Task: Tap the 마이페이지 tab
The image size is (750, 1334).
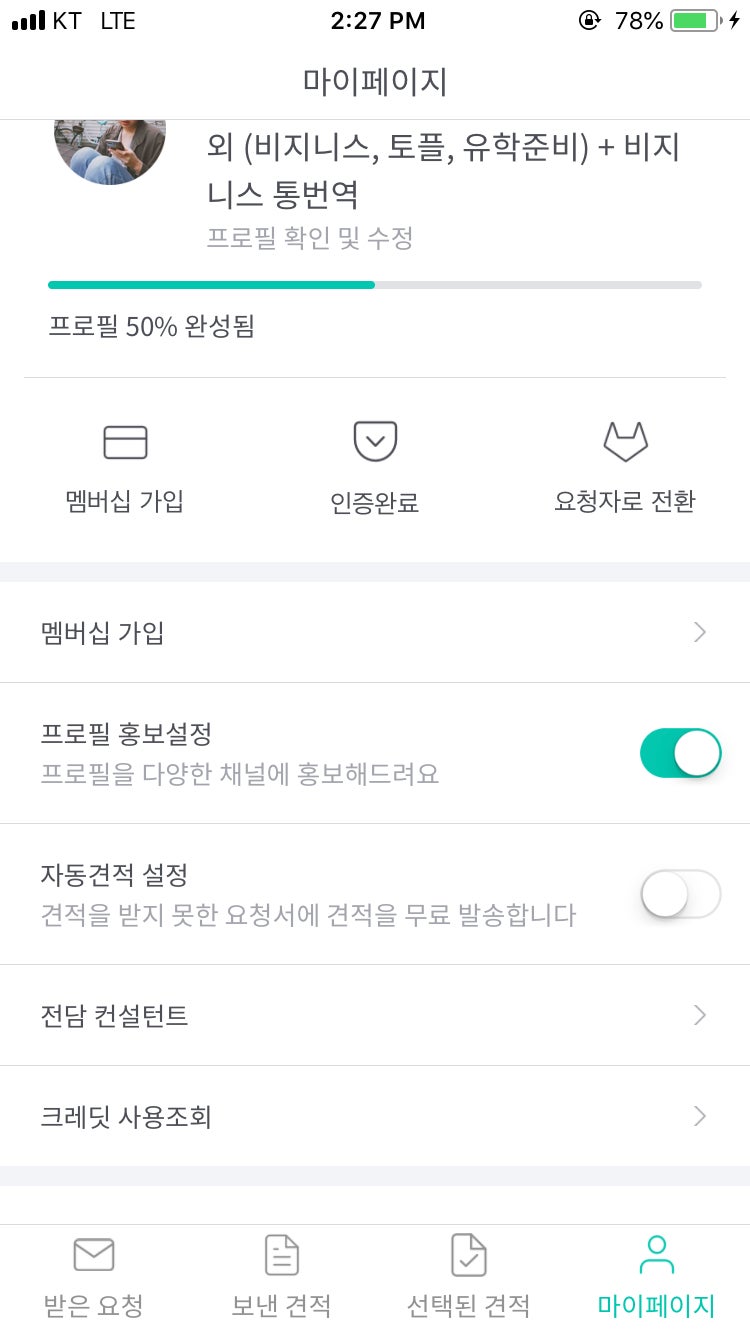Action: pos(656,1278)
